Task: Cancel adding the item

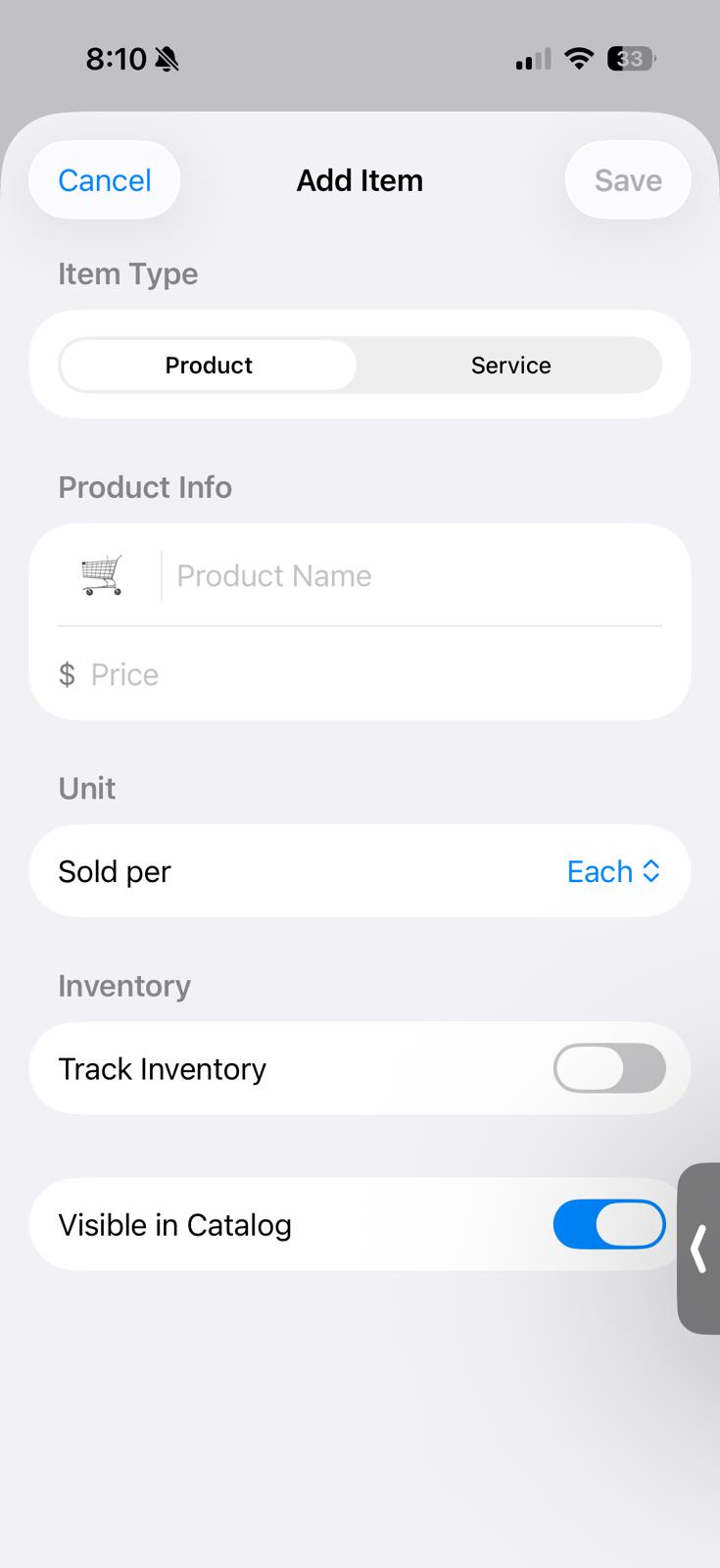Action: point(104,179)
